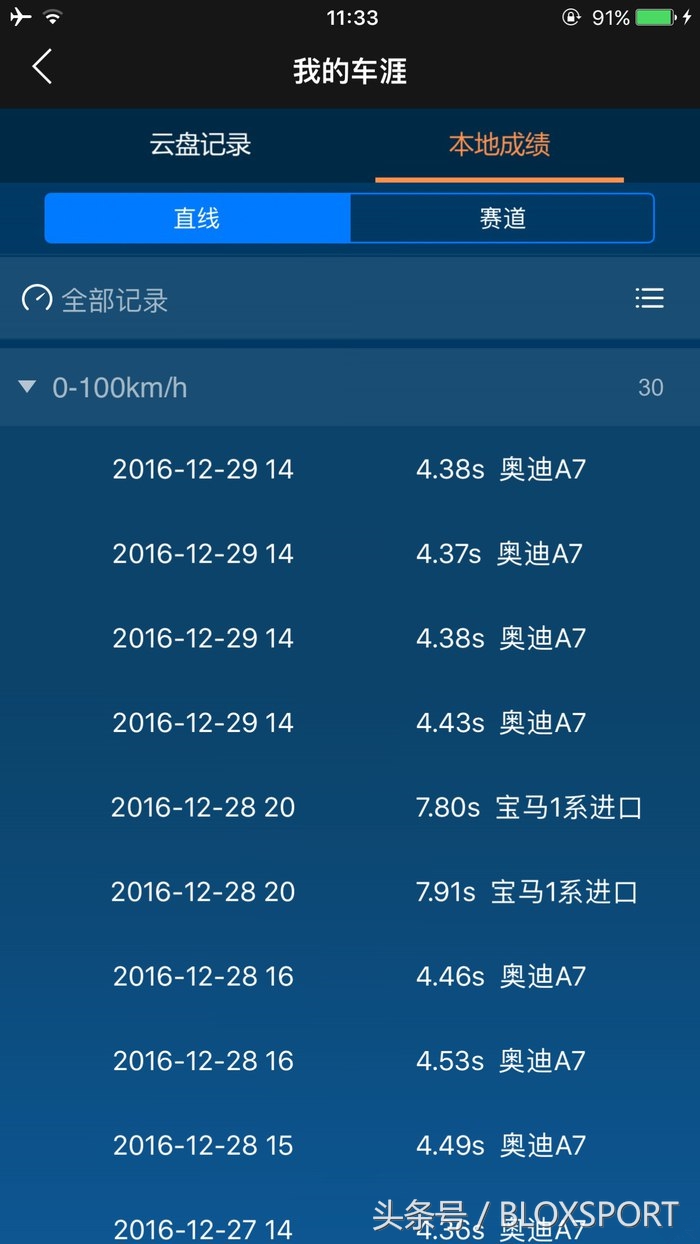Viewport: 700px width, 1244px height.
Task: View the 7.80s 宝马1系进口 record
Action: tap(350, 807)
